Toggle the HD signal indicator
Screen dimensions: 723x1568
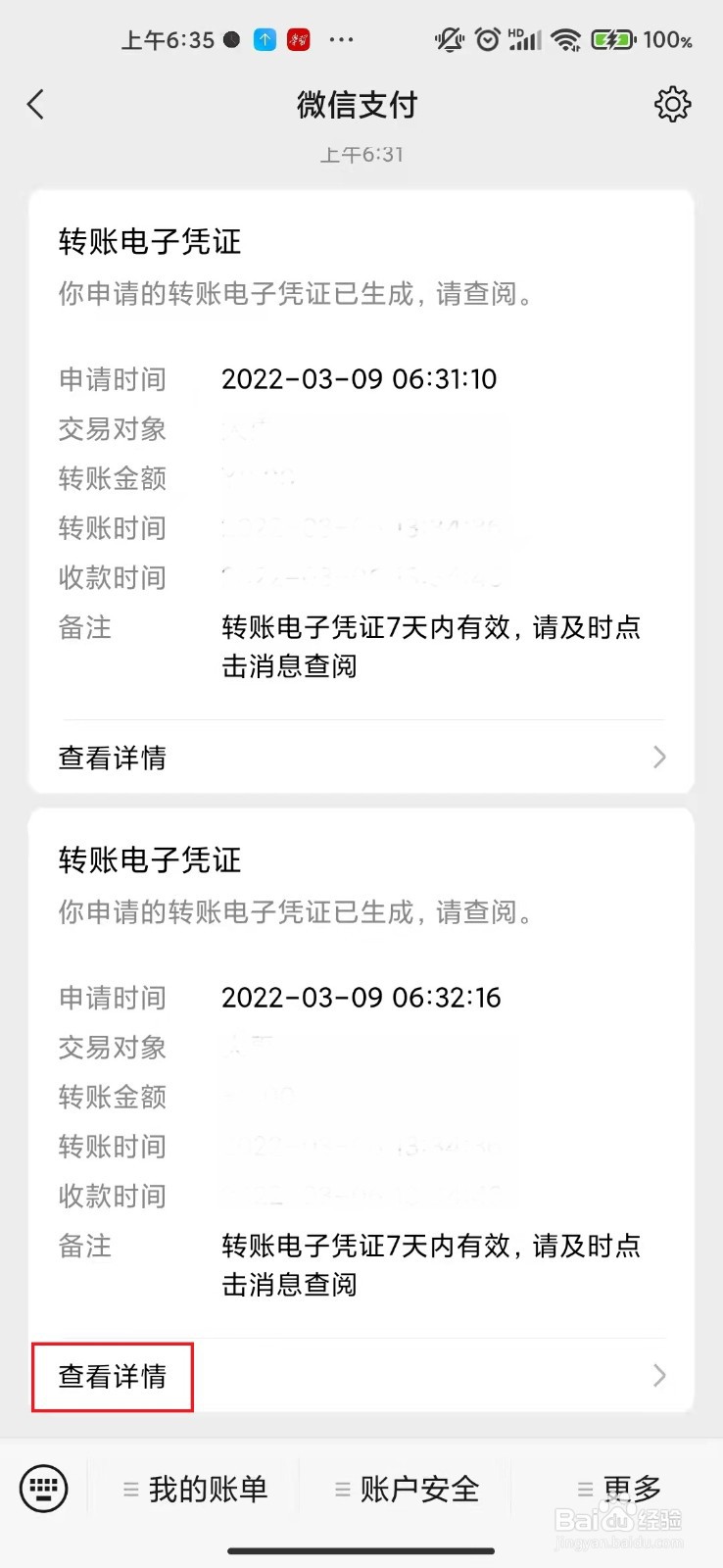523,39
